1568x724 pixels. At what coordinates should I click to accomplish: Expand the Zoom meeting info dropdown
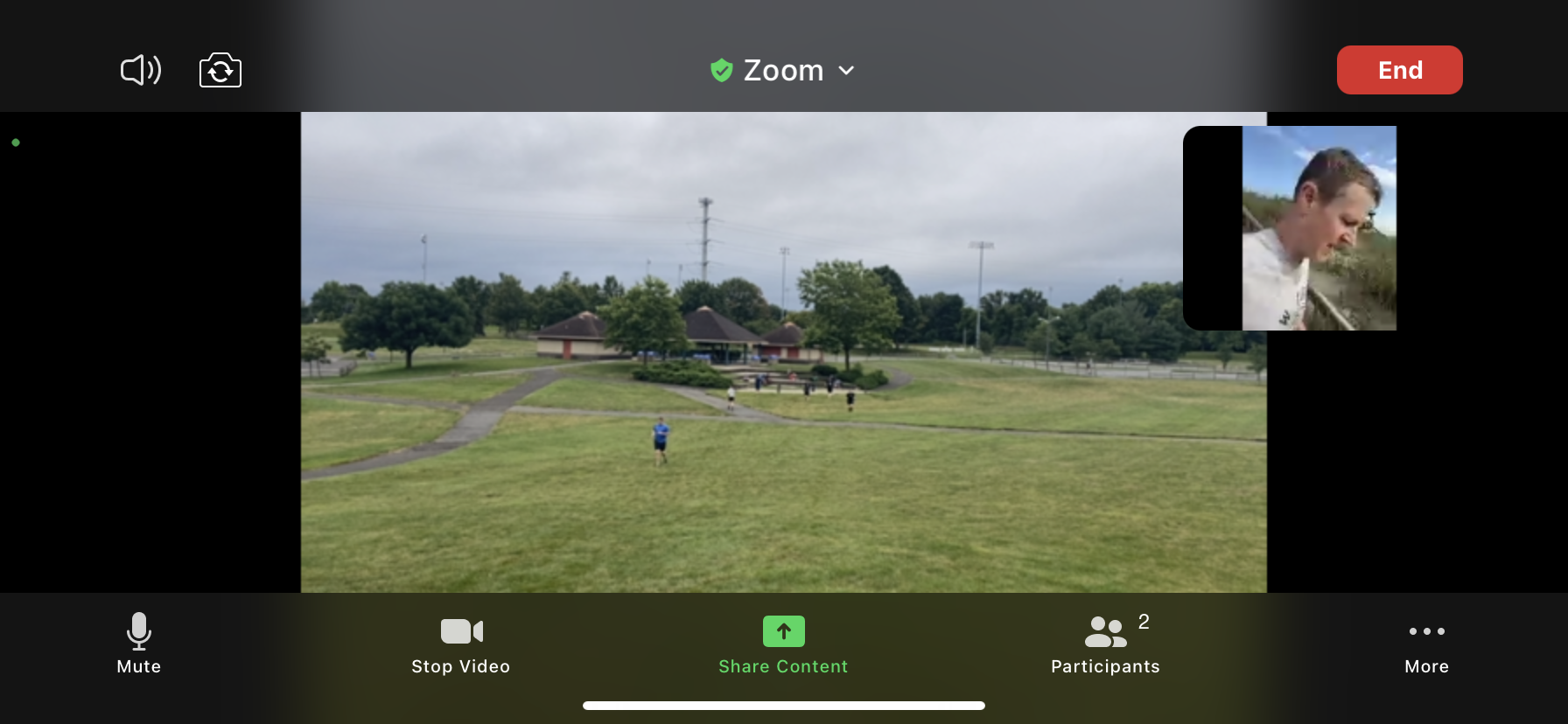[783, 70]
